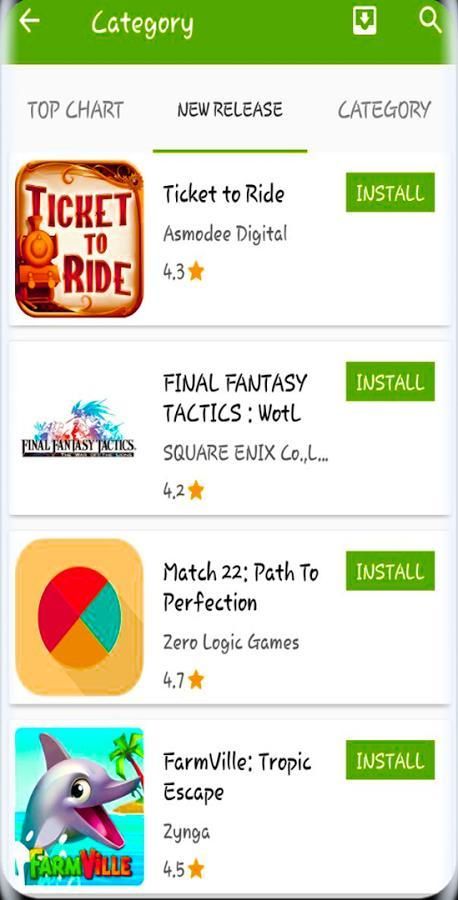This screenshot has height=900, width=458.
Task: Install FarmVille: Tropic Escape
Action: [390, 760]
